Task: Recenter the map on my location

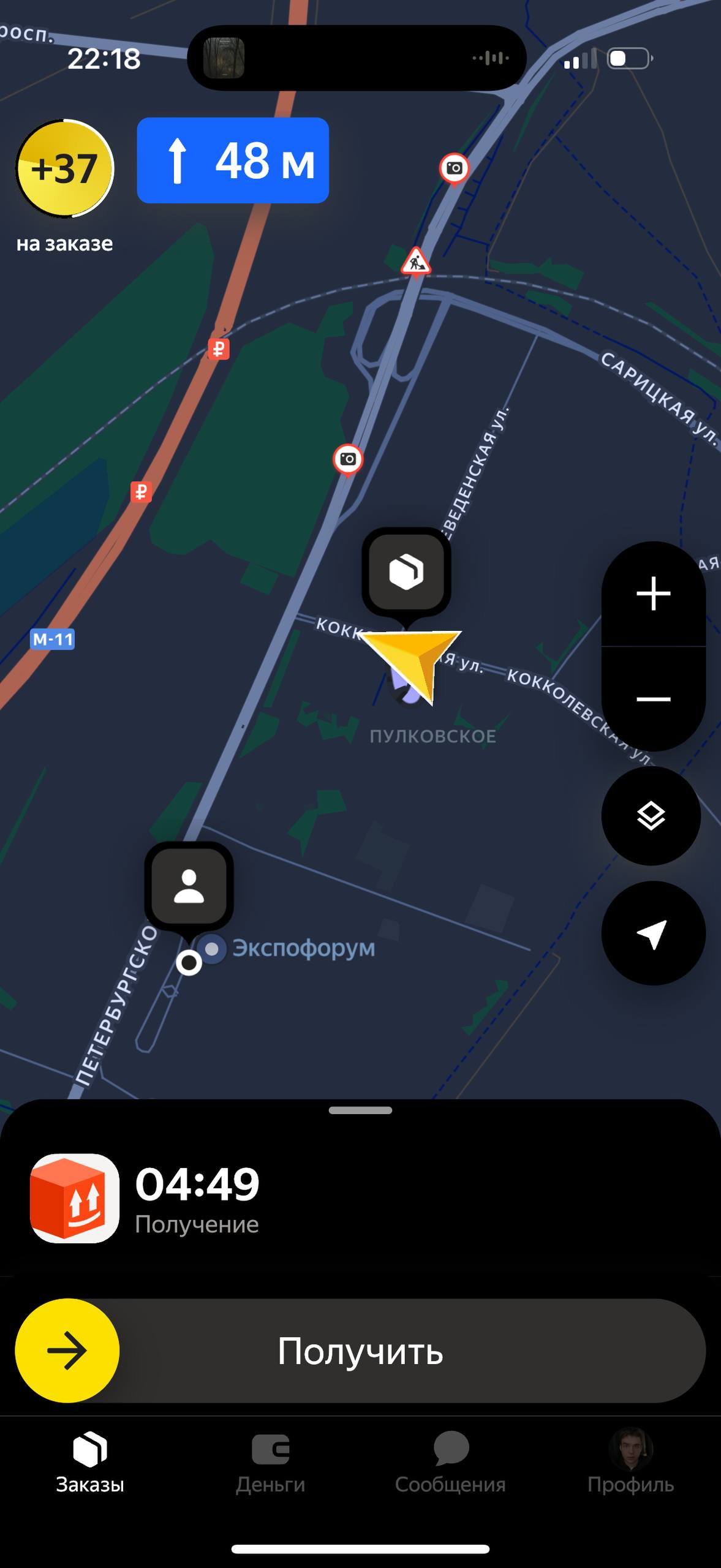Action: (652, 933)
